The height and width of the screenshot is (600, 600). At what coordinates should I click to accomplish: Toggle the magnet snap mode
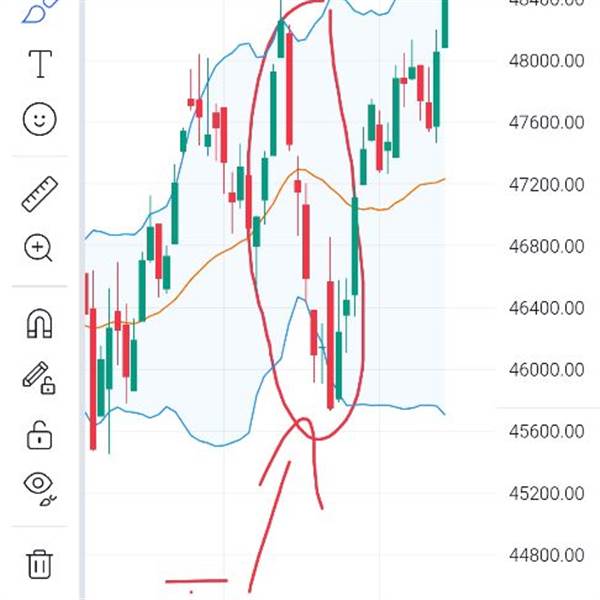pyautogui.click(x=39, y=324)
